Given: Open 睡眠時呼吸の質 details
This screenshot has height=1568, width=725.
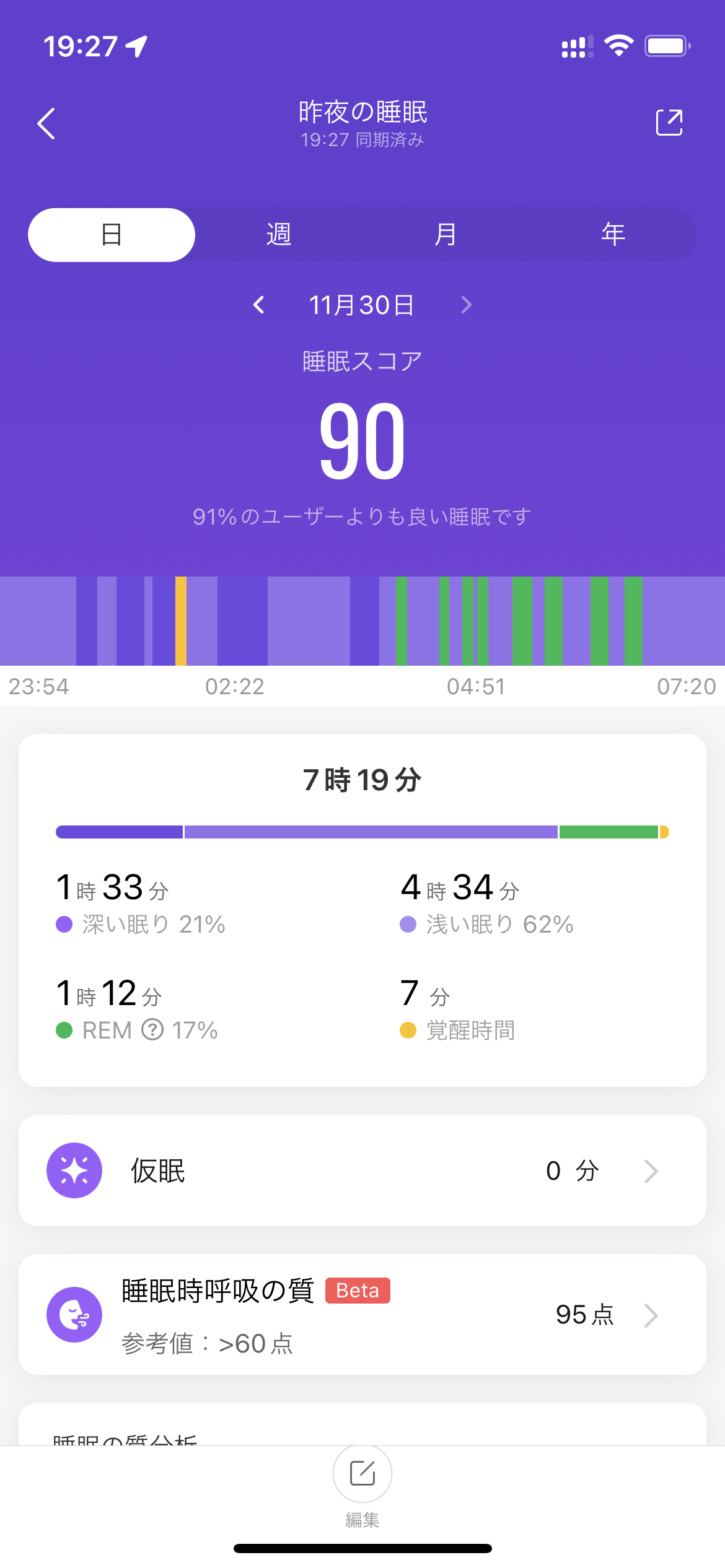Looking at the screenshot, I should click(x=362, y=1314).
